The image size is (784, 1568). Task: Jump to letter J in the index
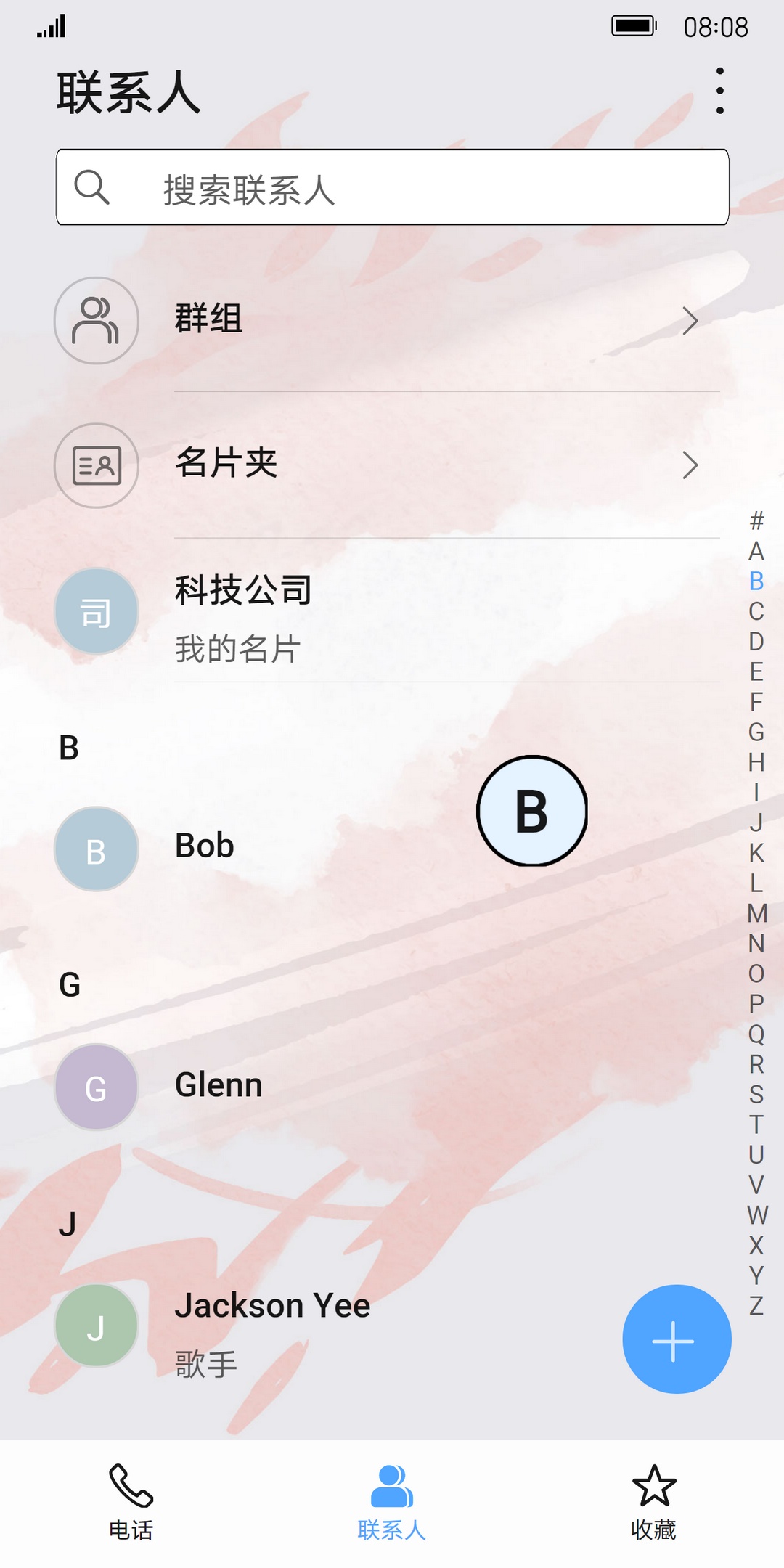[x=756, y=822]
